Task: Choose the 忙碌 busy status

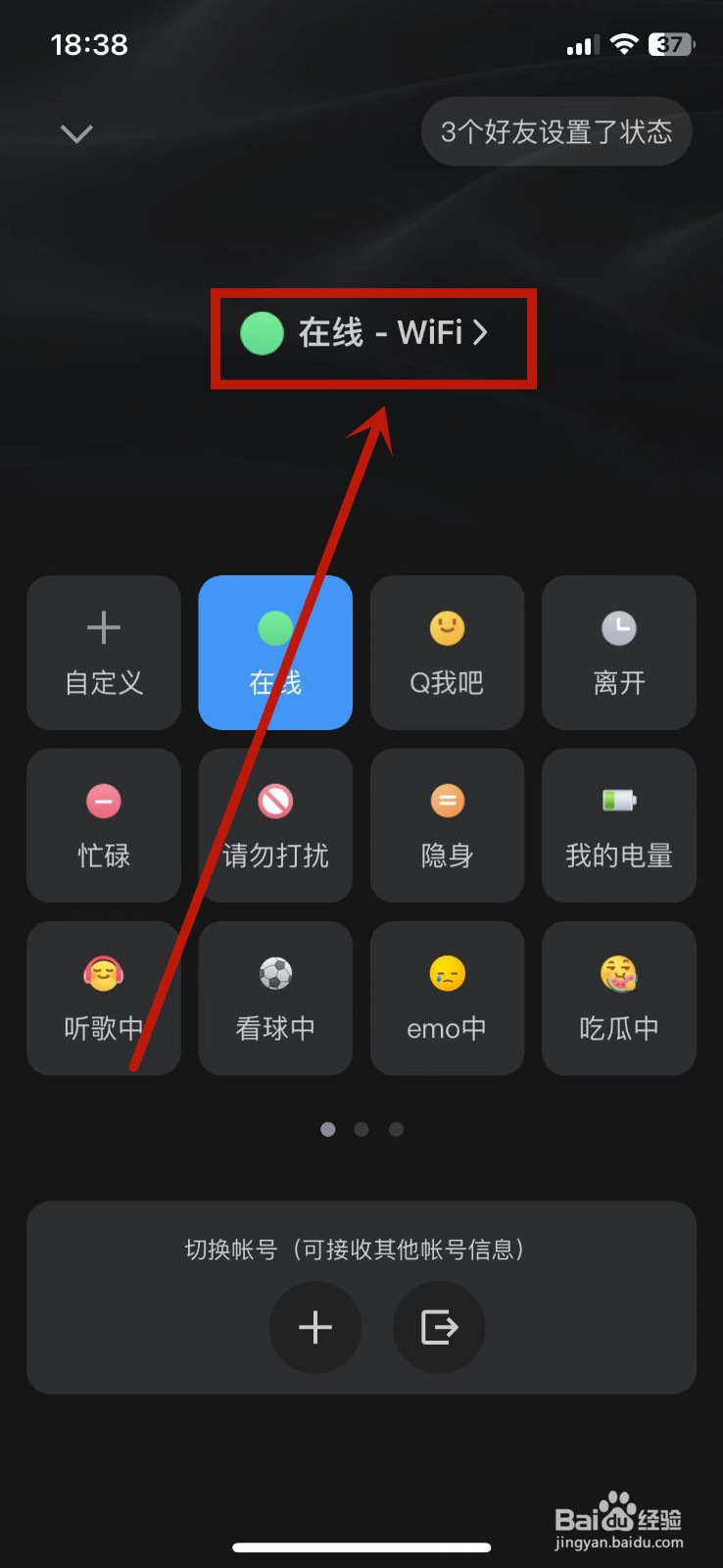Action: [104, 825]
